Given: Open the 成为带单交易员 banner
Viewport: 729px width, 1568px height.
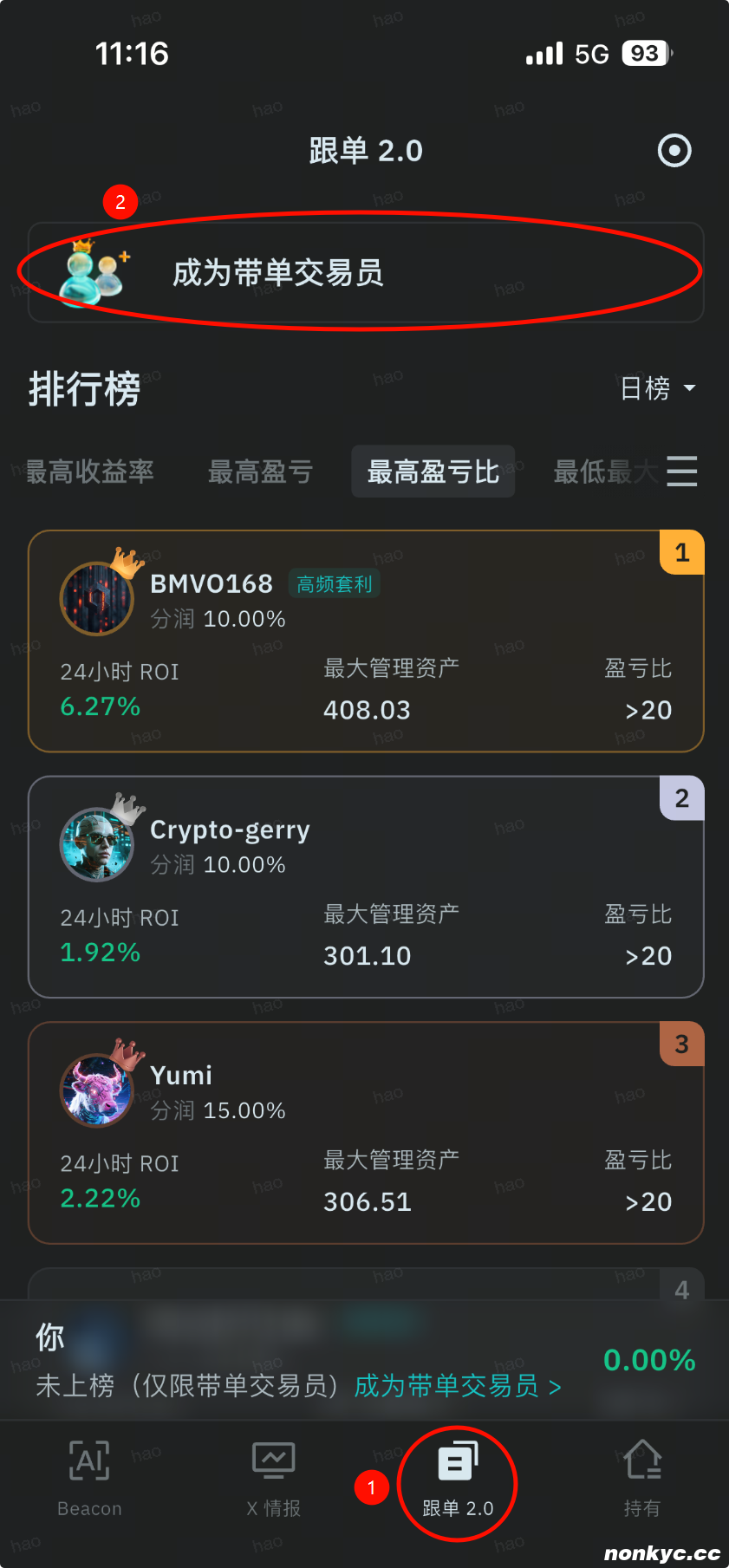Looking at the screenshot, I should [x=364, y=273].
